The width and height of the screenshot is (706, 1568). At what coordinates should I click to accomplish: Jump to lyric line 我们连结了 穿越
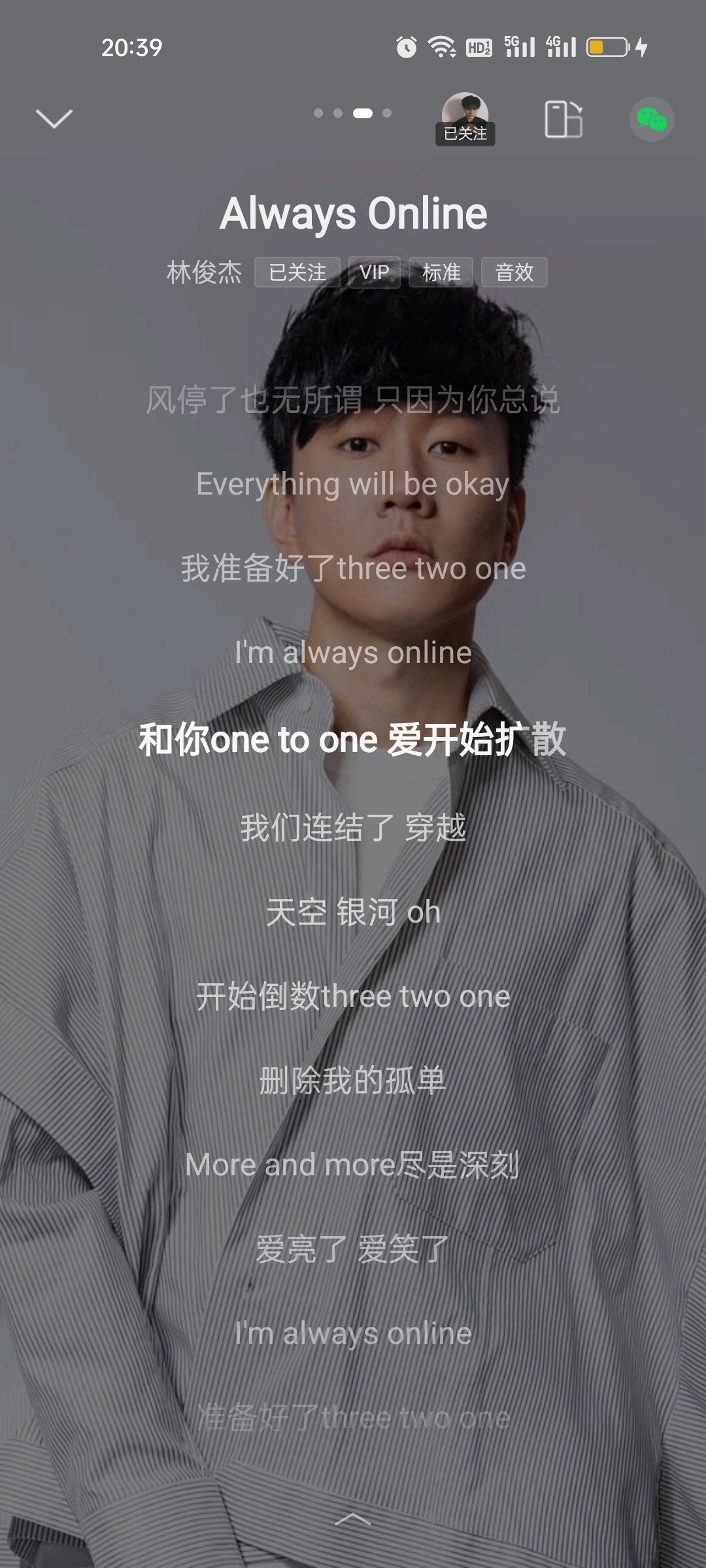tap(353, 827)
